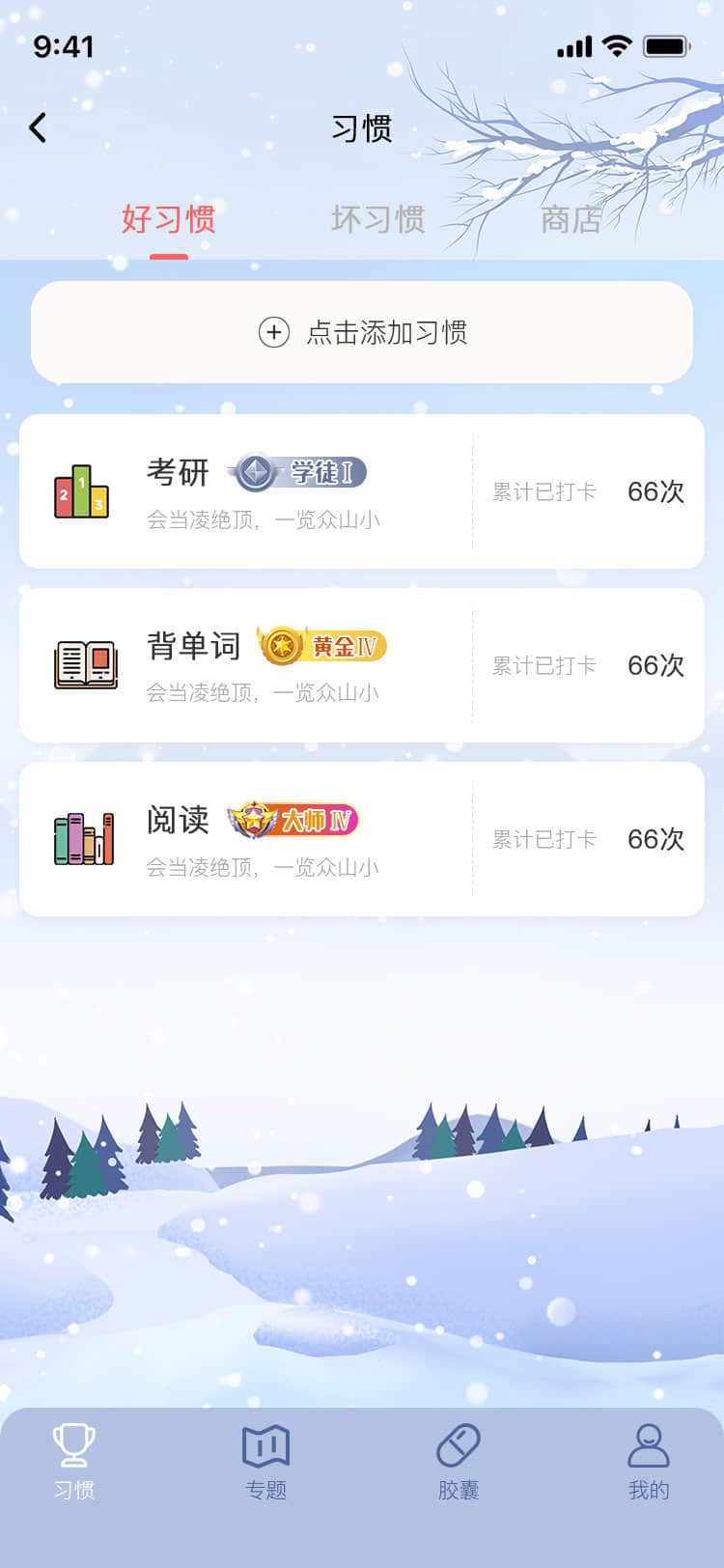
Task: Switch to the 坏习惯 tab
Action: click(x=377, y=220)
